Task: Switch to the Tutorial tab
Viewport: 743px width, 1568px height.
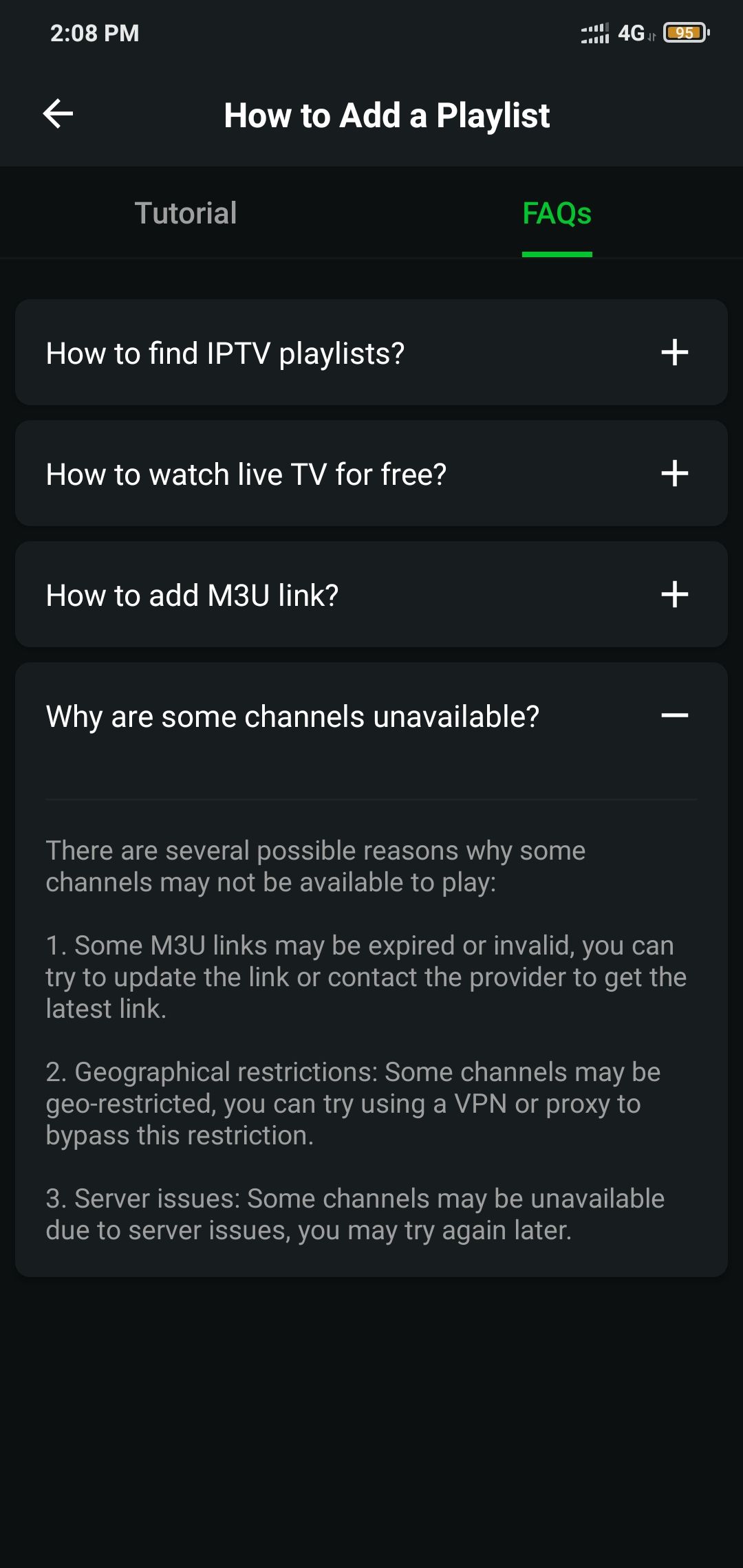Action: coord(186,213)
